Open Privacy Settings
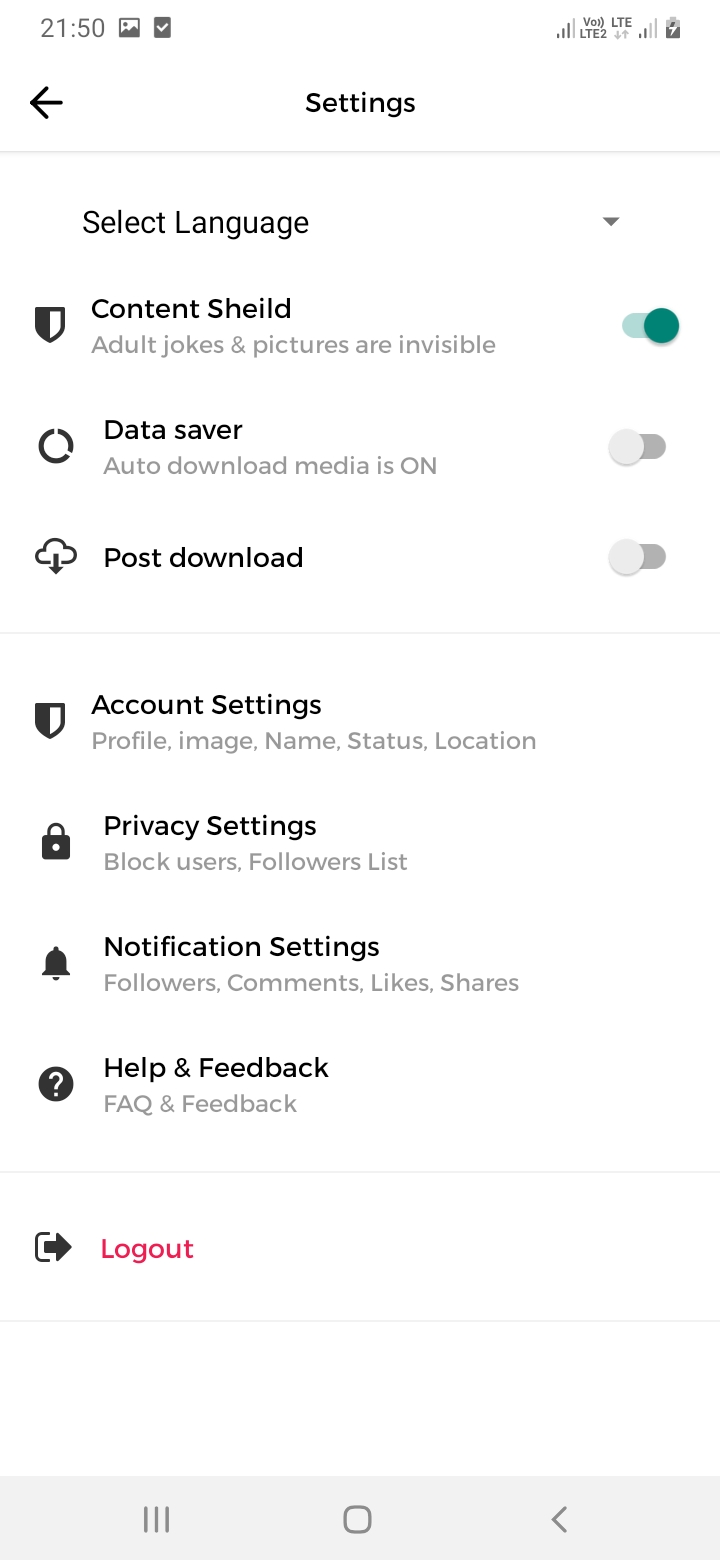The image size is (720, 1560). tap(210, 842)
